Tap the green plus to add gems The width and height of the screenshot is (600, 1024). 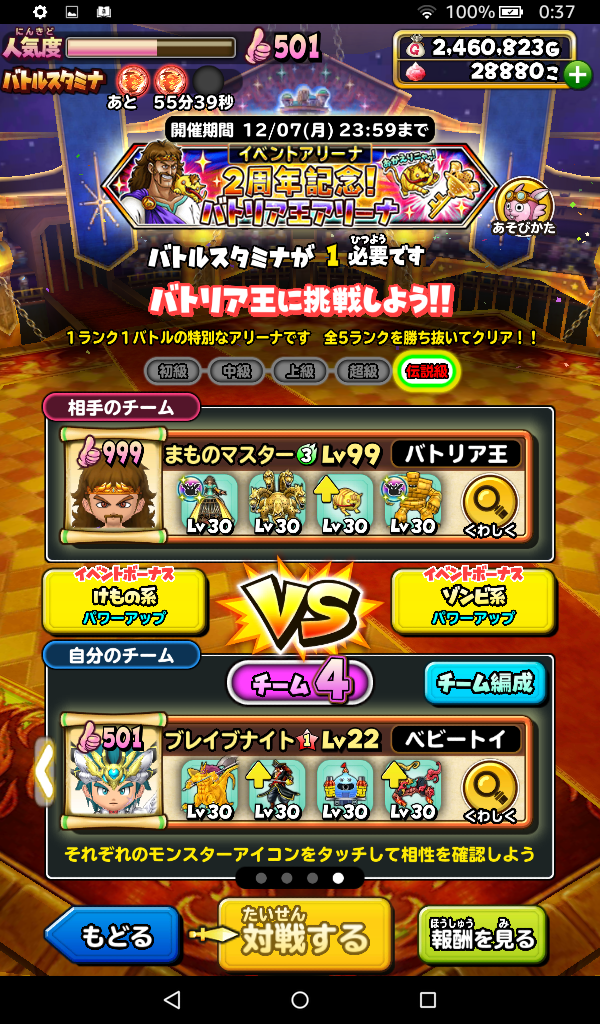[x=577, y=74]
